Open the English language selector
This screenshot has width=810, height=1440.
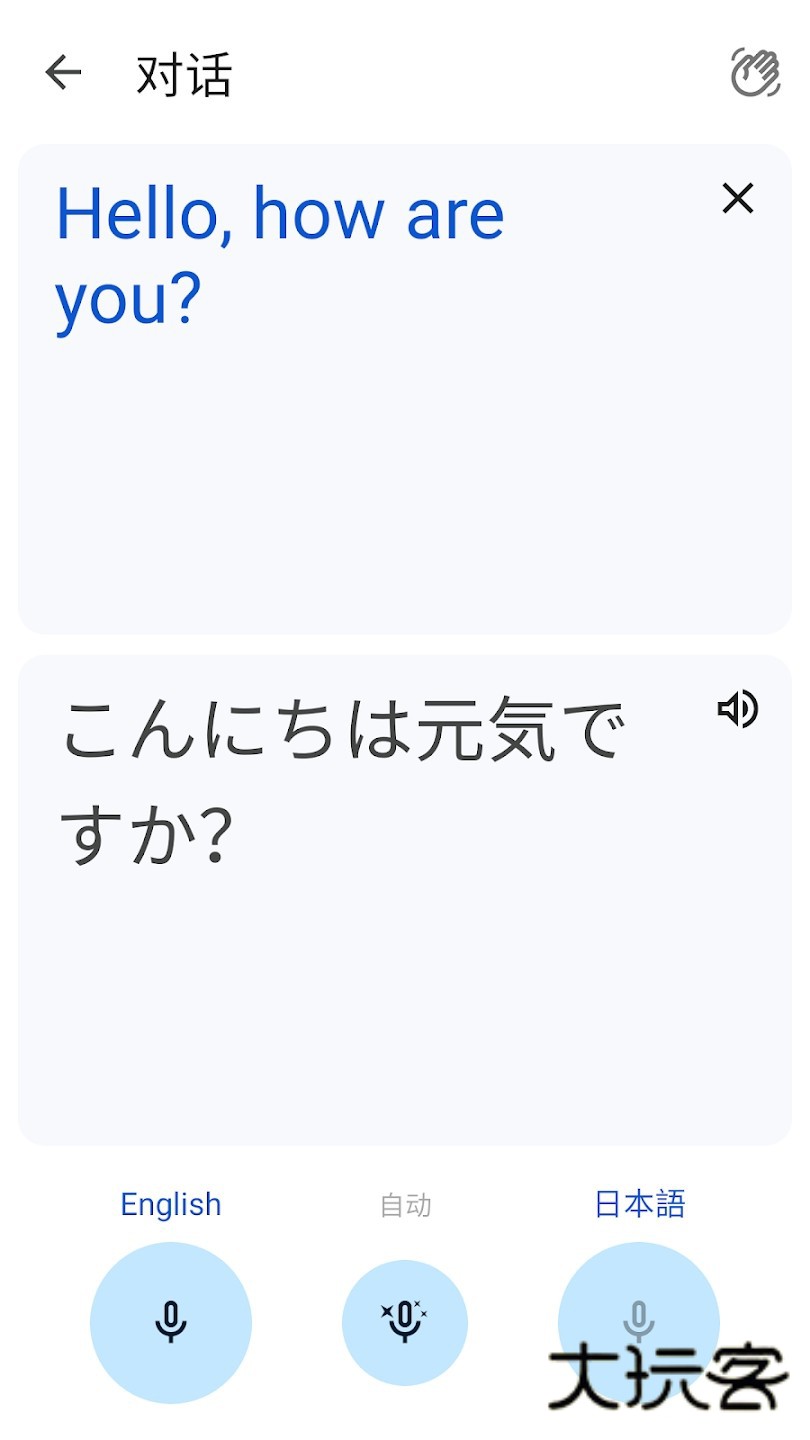[171, 1205]
